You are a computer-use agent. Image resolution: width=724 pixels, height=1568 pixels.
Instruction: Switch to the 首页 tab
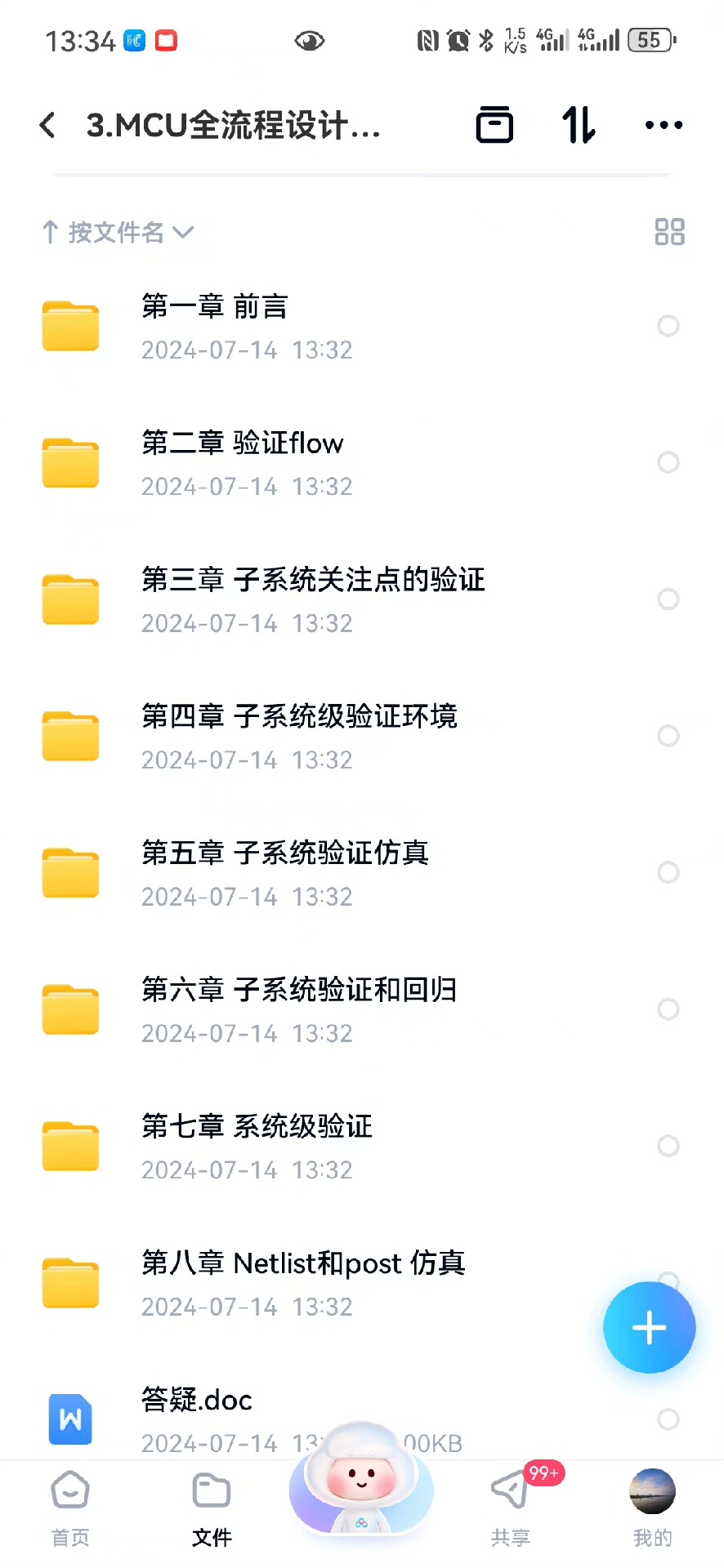(70, 1508)
